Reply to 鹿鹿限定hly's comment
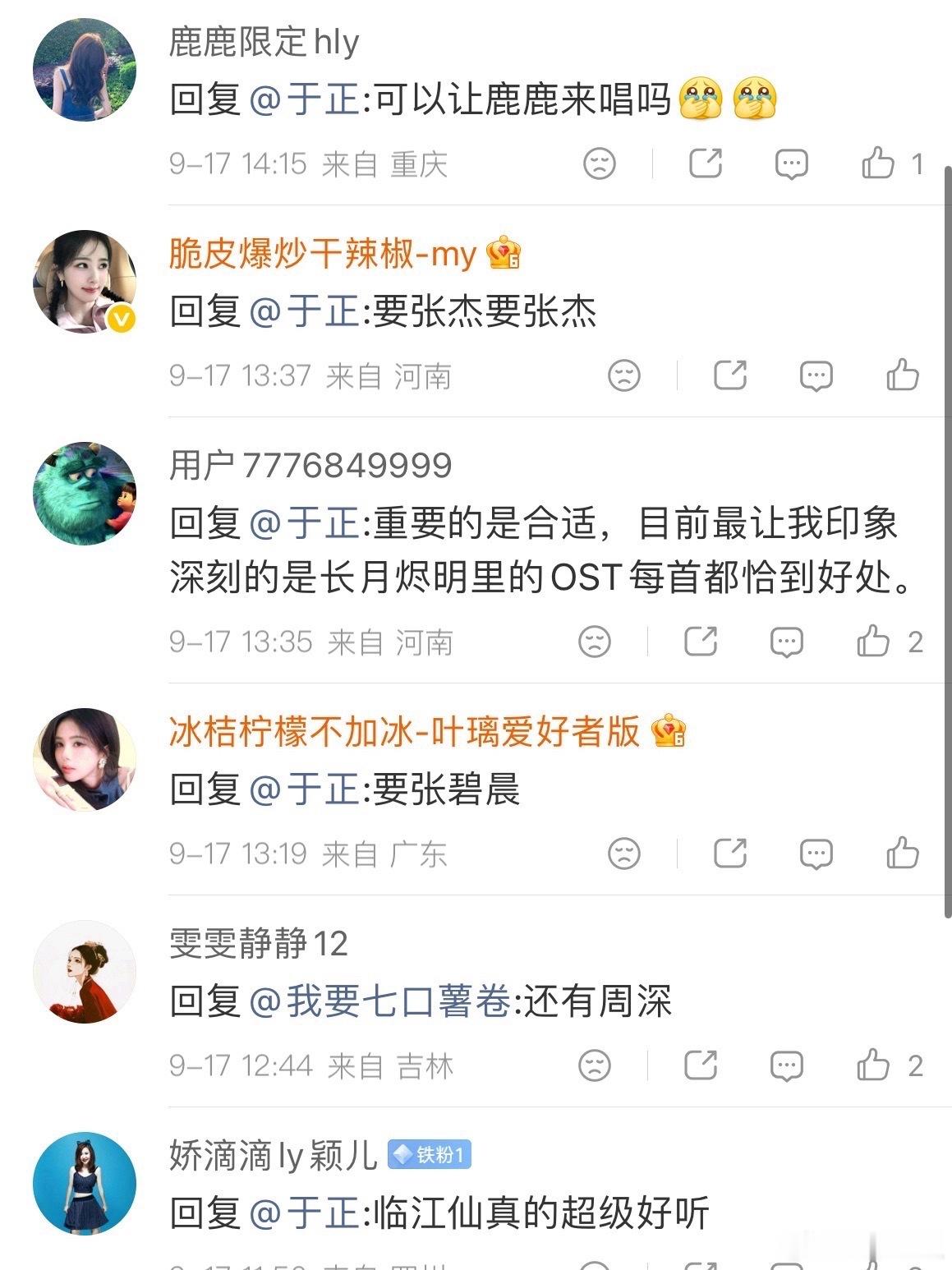This screenshot has height=1270, width=952. [792, 164]
